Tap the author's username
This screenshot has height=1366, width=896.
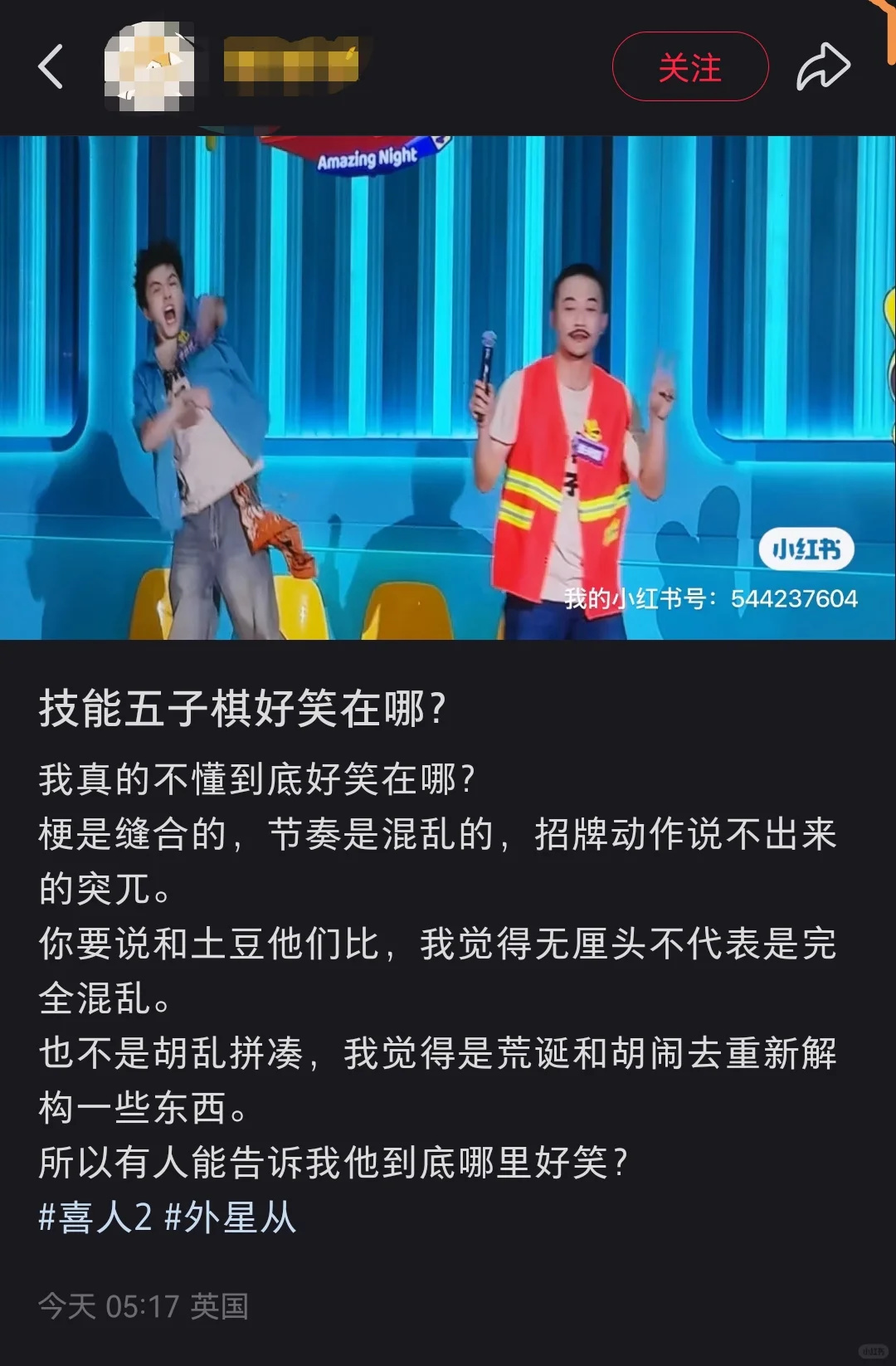(292, 63)
